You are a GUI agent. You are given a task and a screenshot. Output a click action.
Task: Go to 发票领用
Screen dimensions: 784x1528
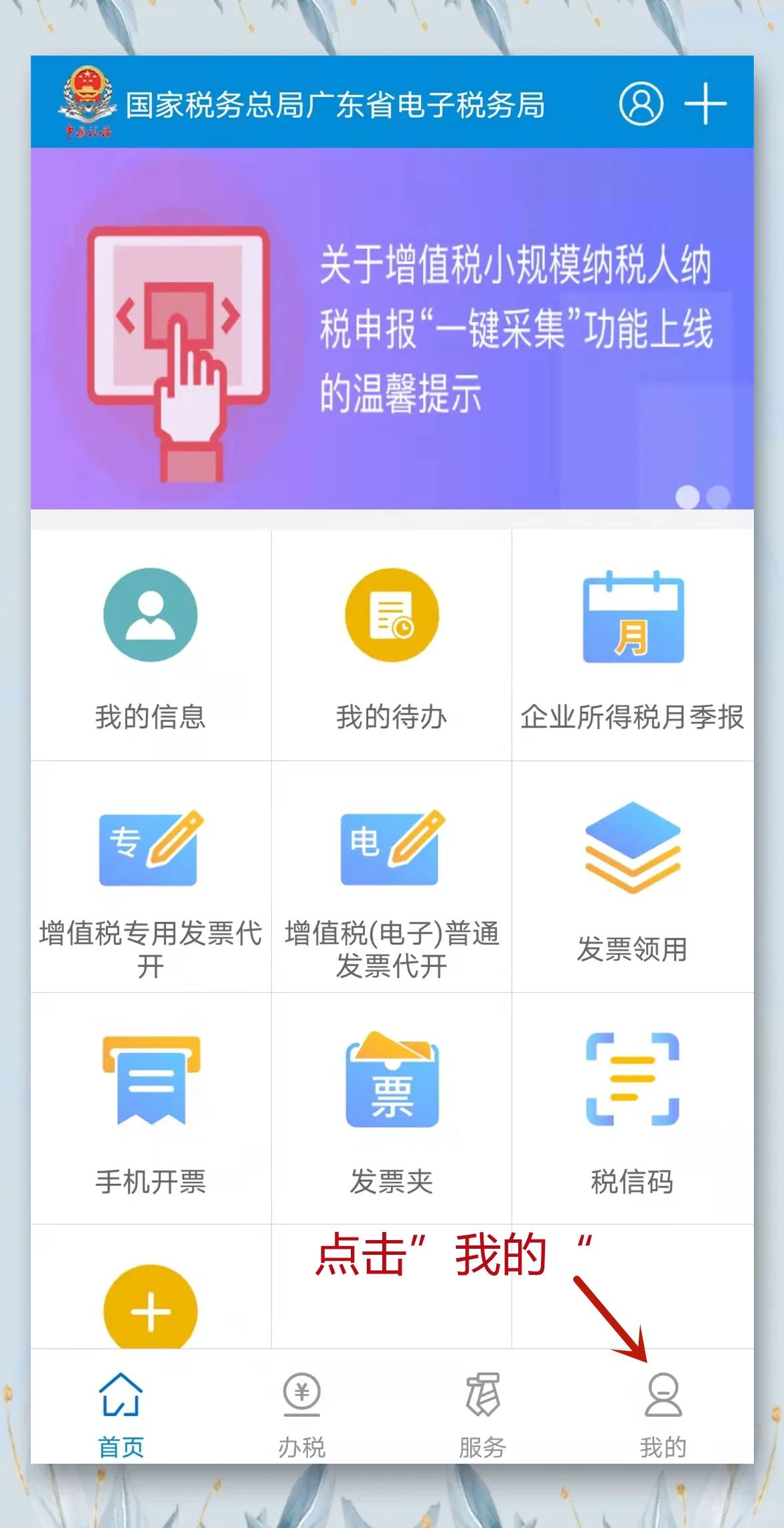(633, 877)
